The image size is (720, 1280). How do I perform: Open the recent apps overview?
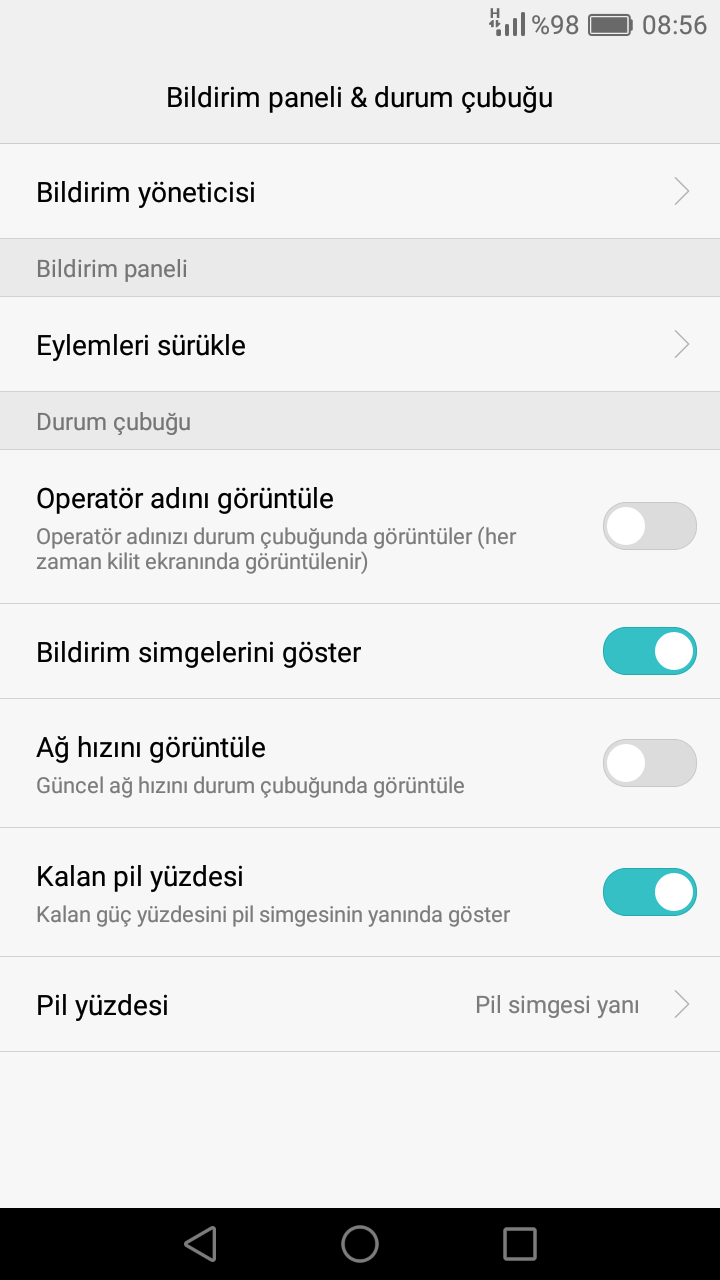(x=520, y=1244)
